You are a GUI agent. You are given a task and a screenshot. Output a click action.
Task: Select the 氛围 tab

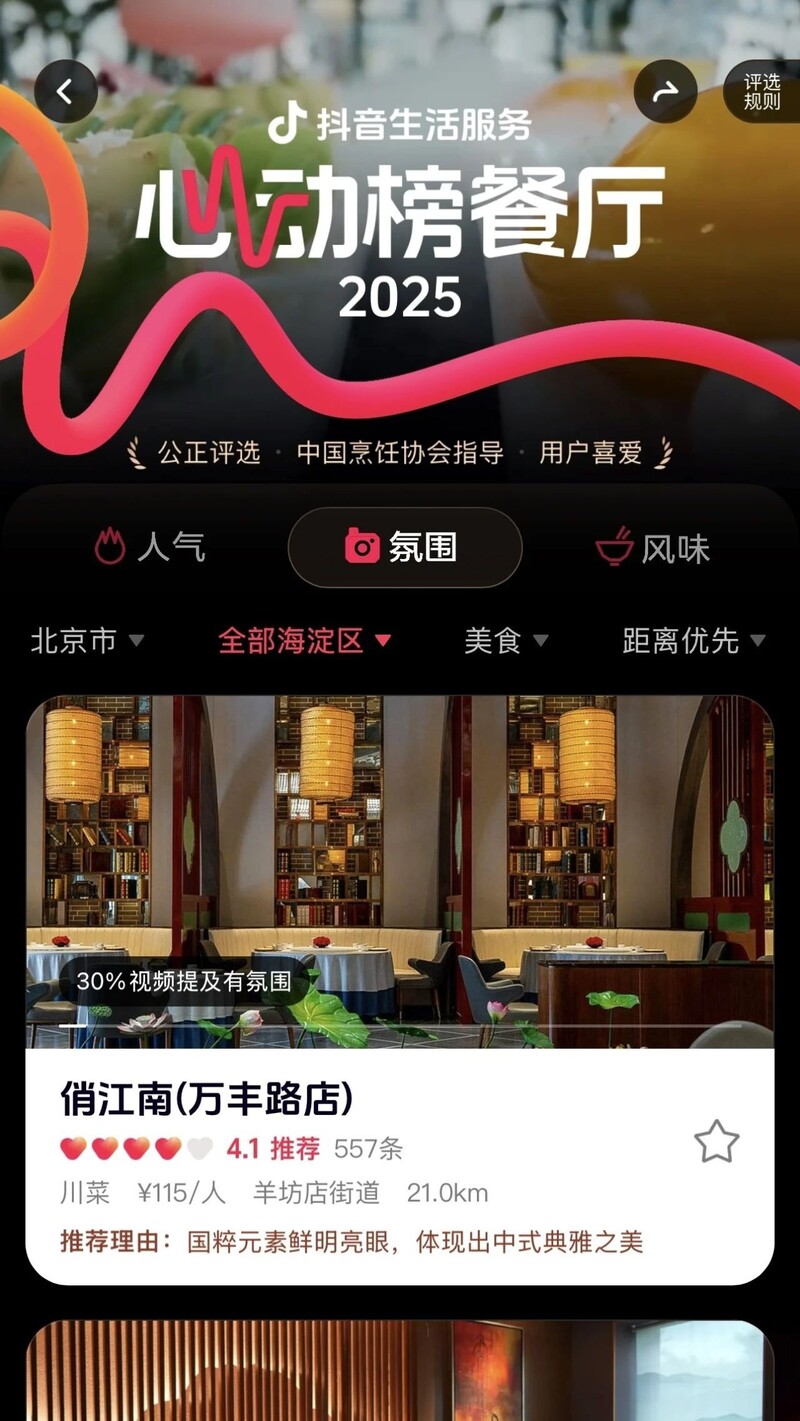click(405, 548)
